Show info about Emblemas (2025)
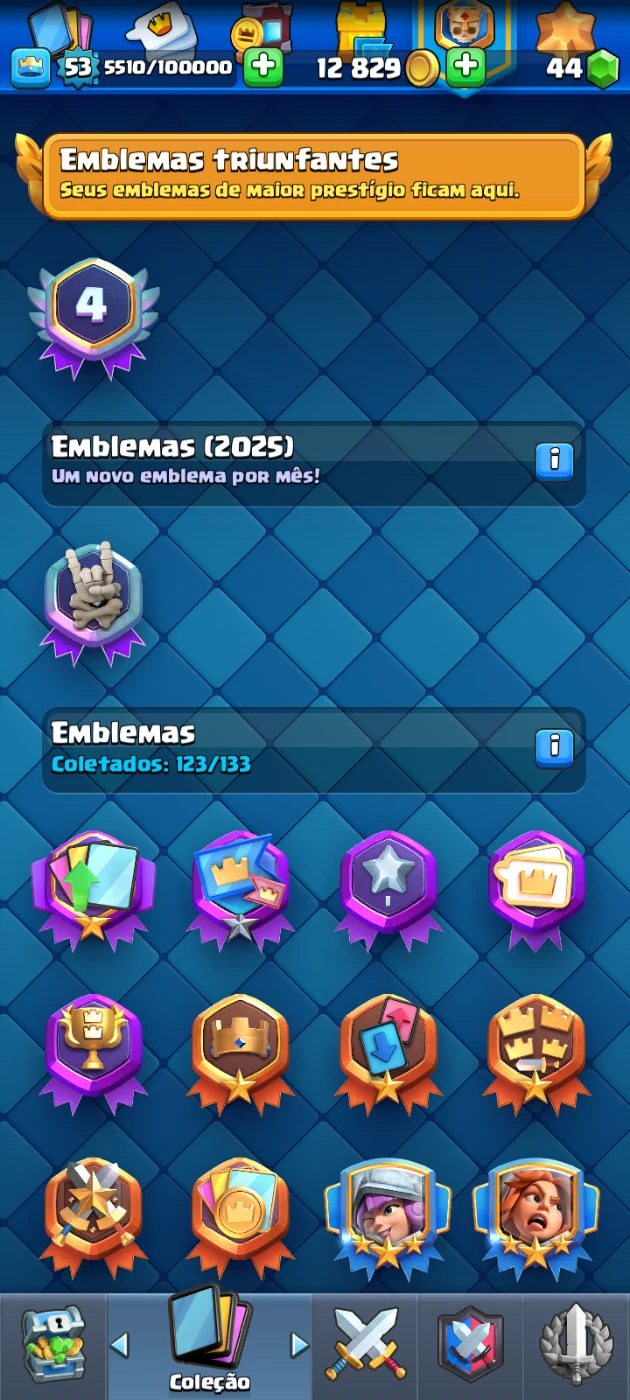The width and height of the screenshot is (630, 1400). pyautogui.click(x=554, y=461)
